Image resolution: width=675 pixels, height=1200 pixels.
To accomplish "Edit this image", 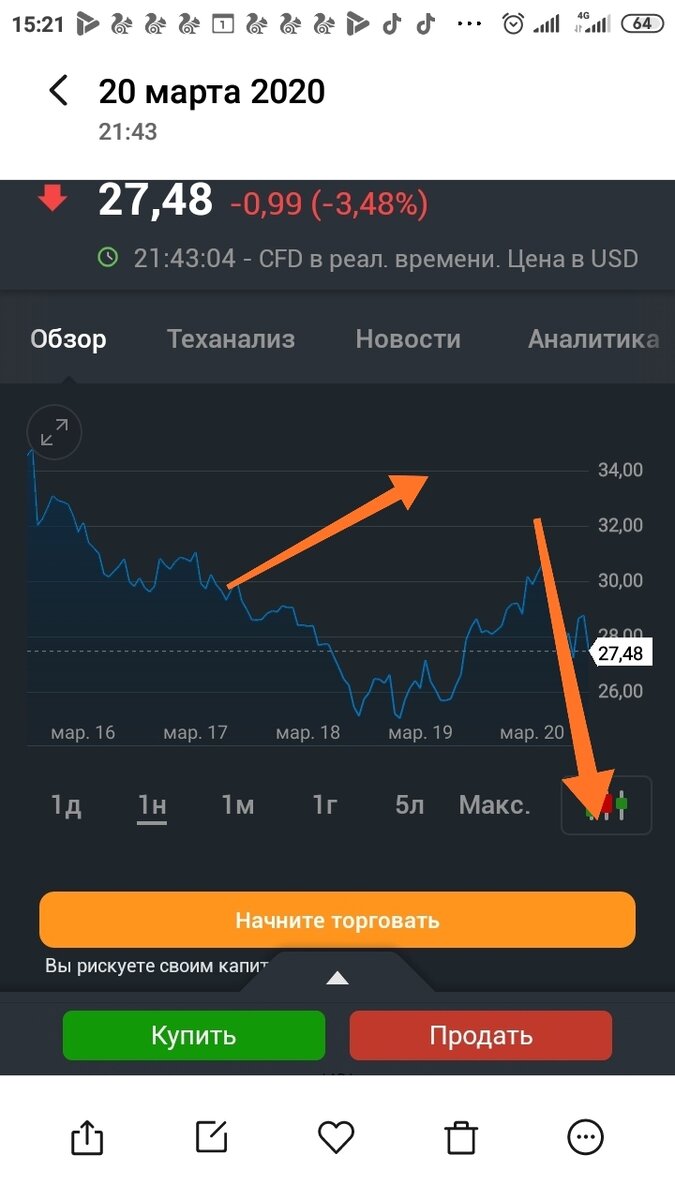I will [x=212, y=1137].
